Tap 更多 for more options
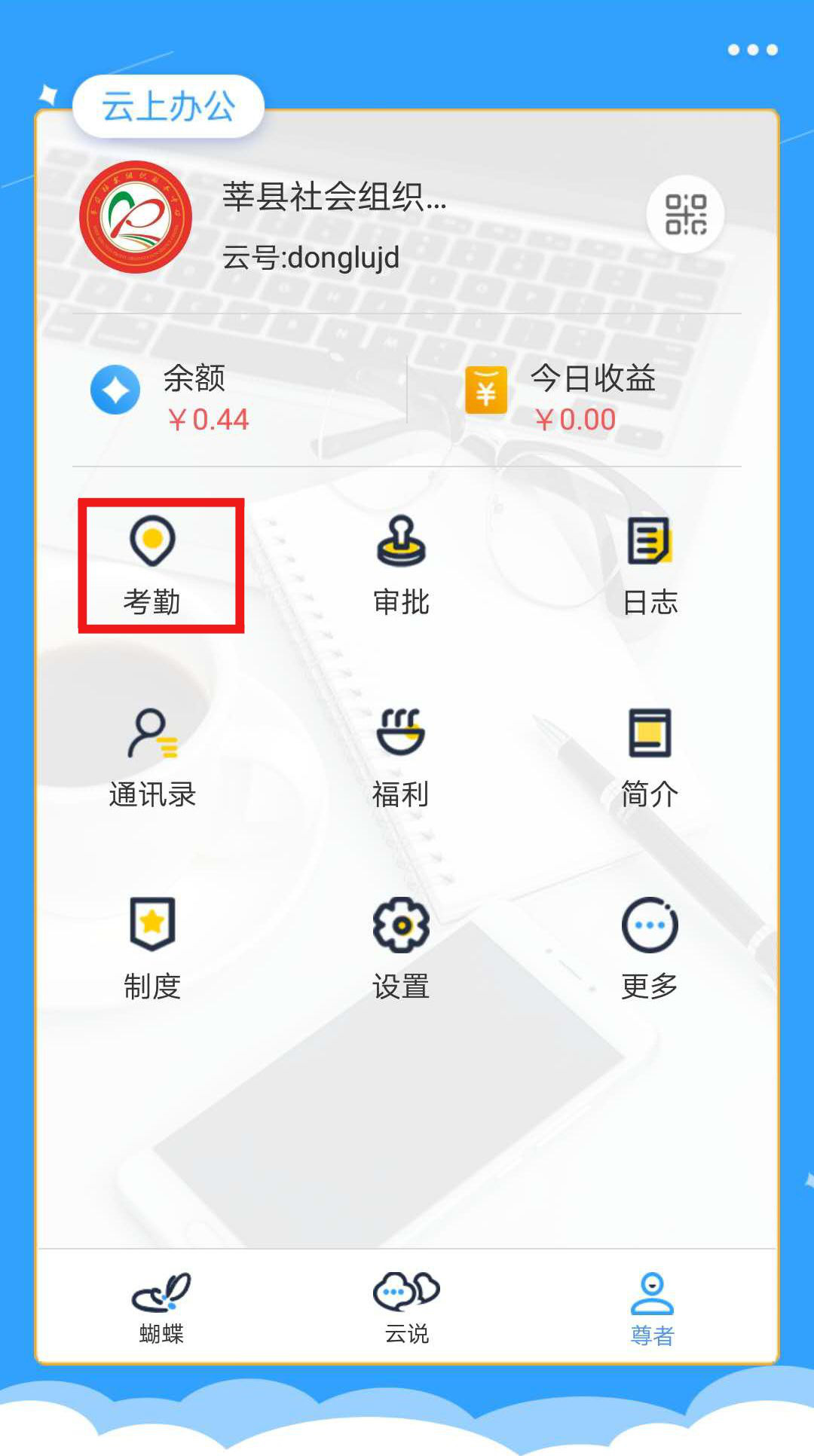This screenshot has height=1456, width=814. (x=650, y=948)
